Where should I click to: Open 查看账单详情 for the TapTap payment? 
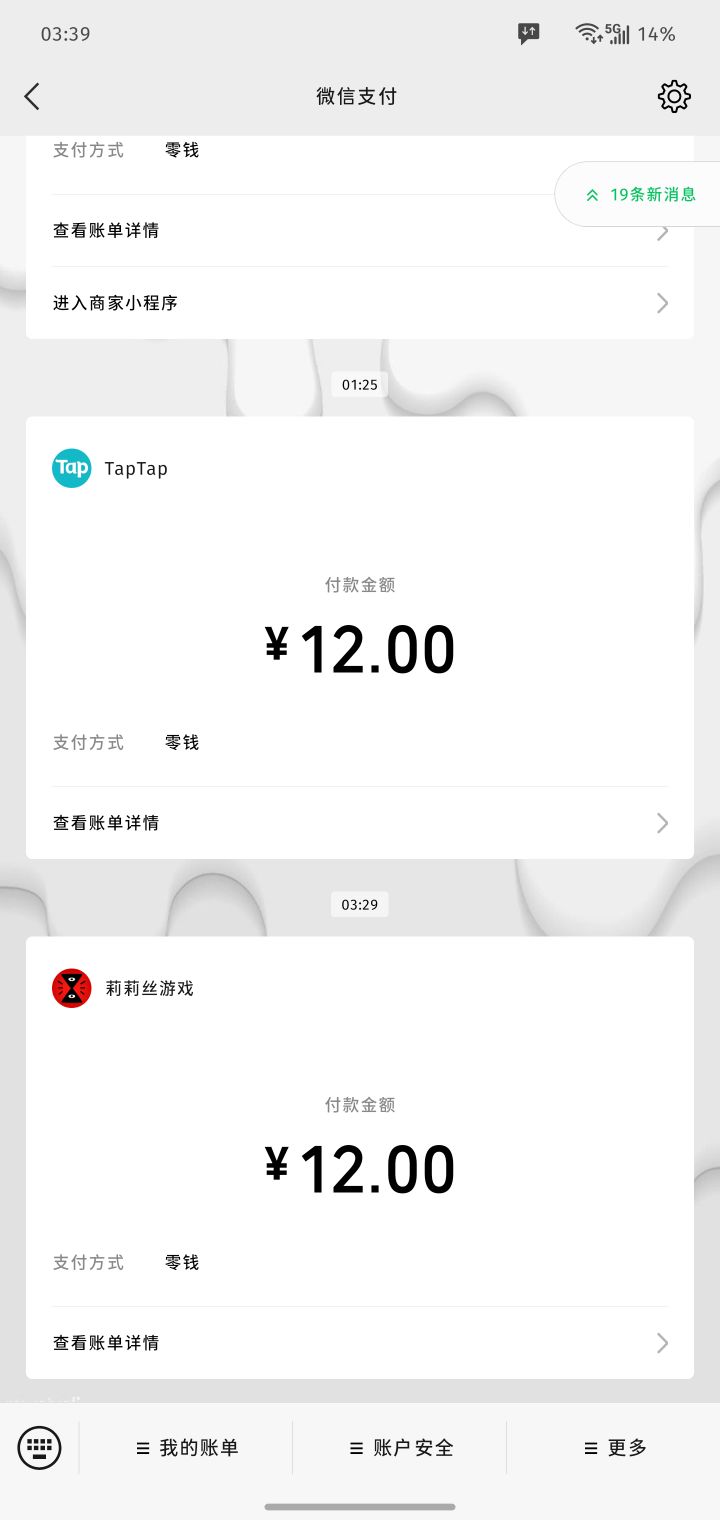pyautogui.click(x=105, y=822)
